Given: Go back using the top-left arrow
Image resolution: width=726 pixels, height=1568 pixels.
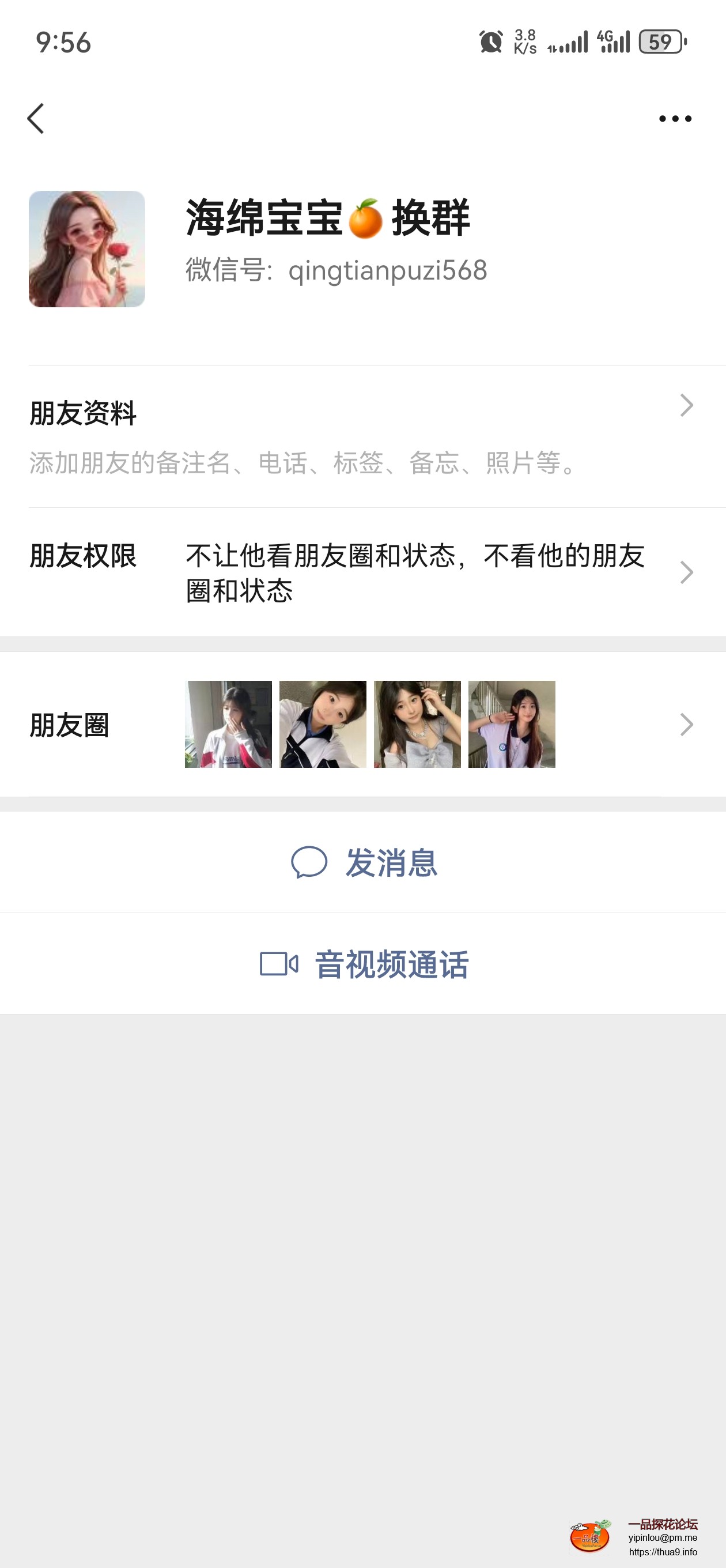Looking at the screenshot, I should pos(36,118).
